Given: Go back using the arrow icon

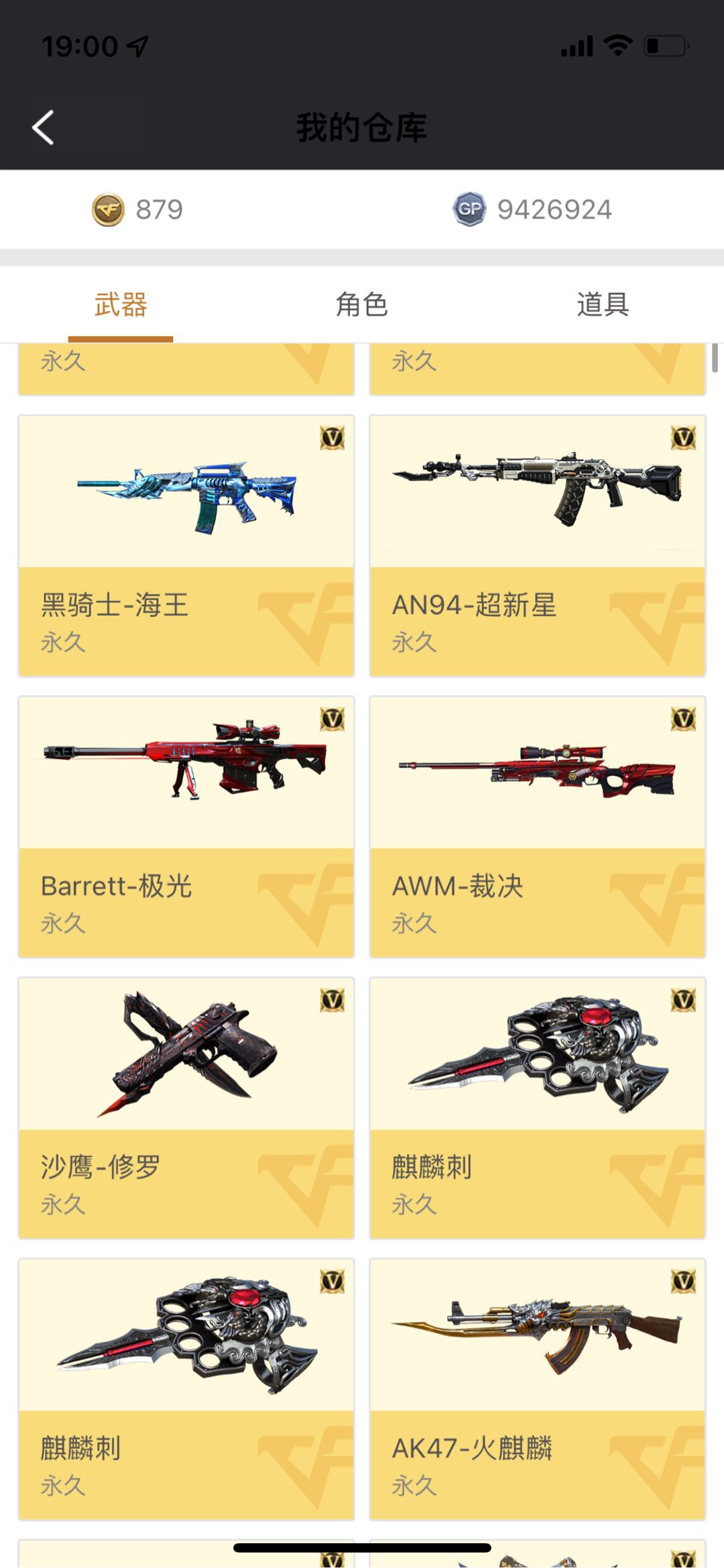Looking at the screenshot, I should tap(44, 127).
